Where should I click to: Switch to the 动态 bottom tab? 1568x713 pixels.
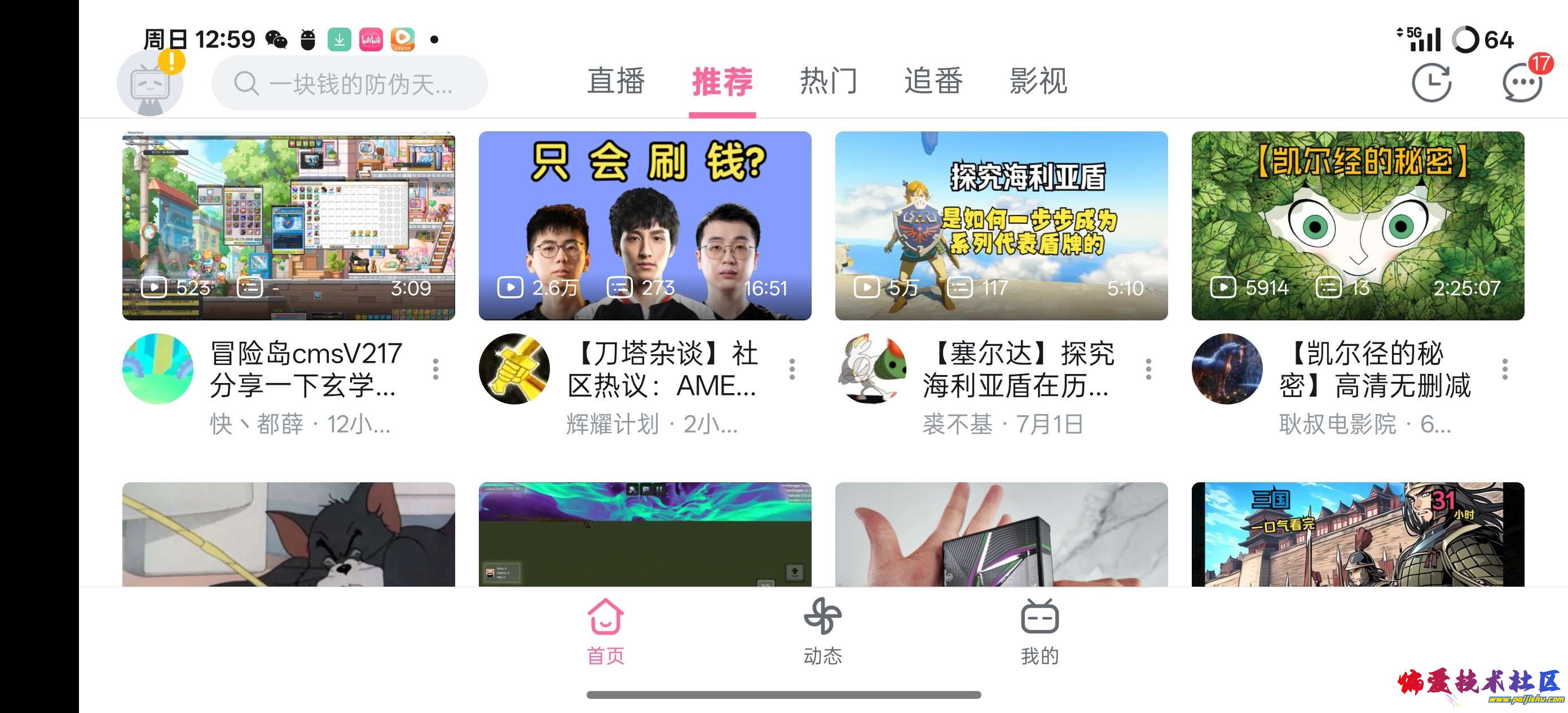tap(822, 631)
